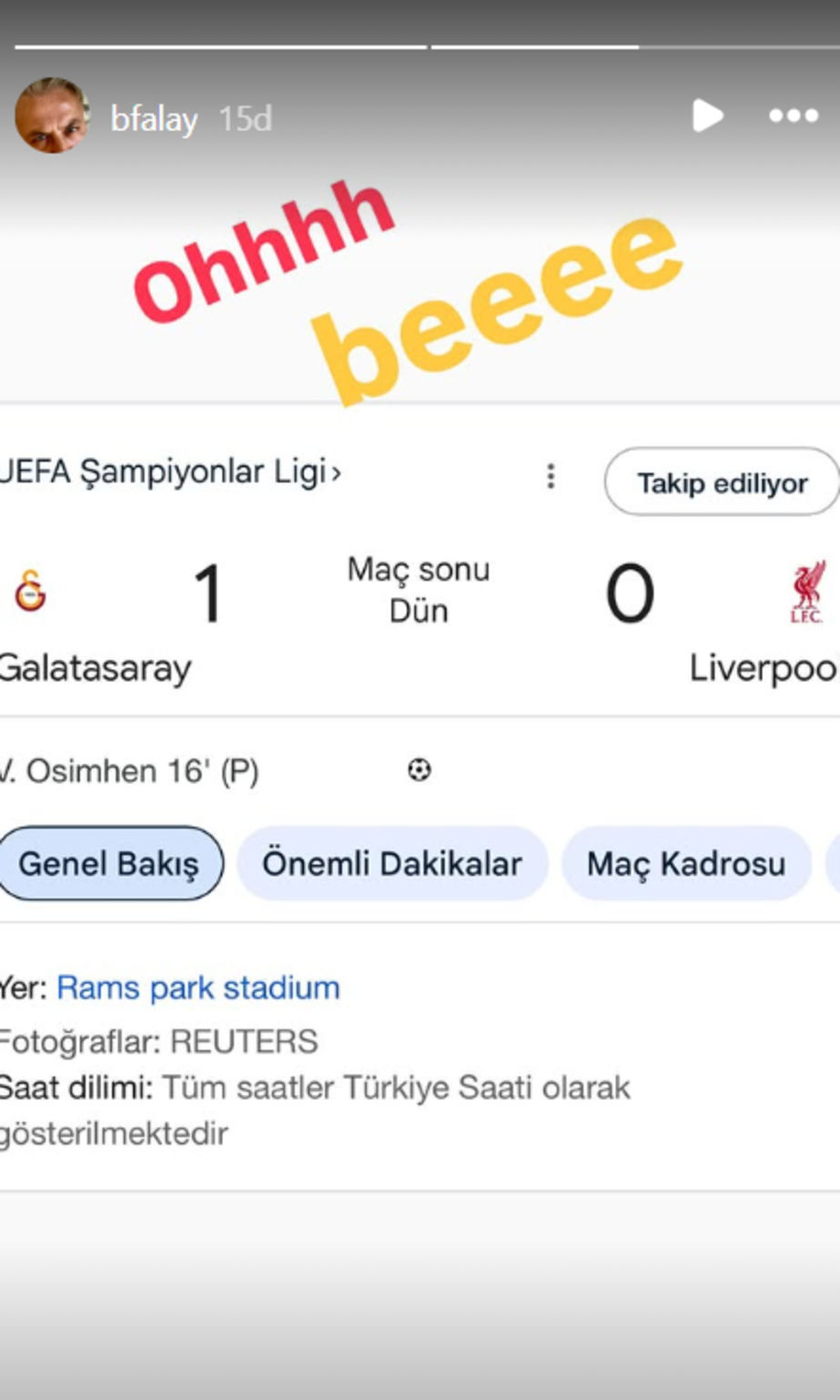Open bfalay's profile picture
The width and height of the screenshot is (840, 1400).
coord(52,117)
